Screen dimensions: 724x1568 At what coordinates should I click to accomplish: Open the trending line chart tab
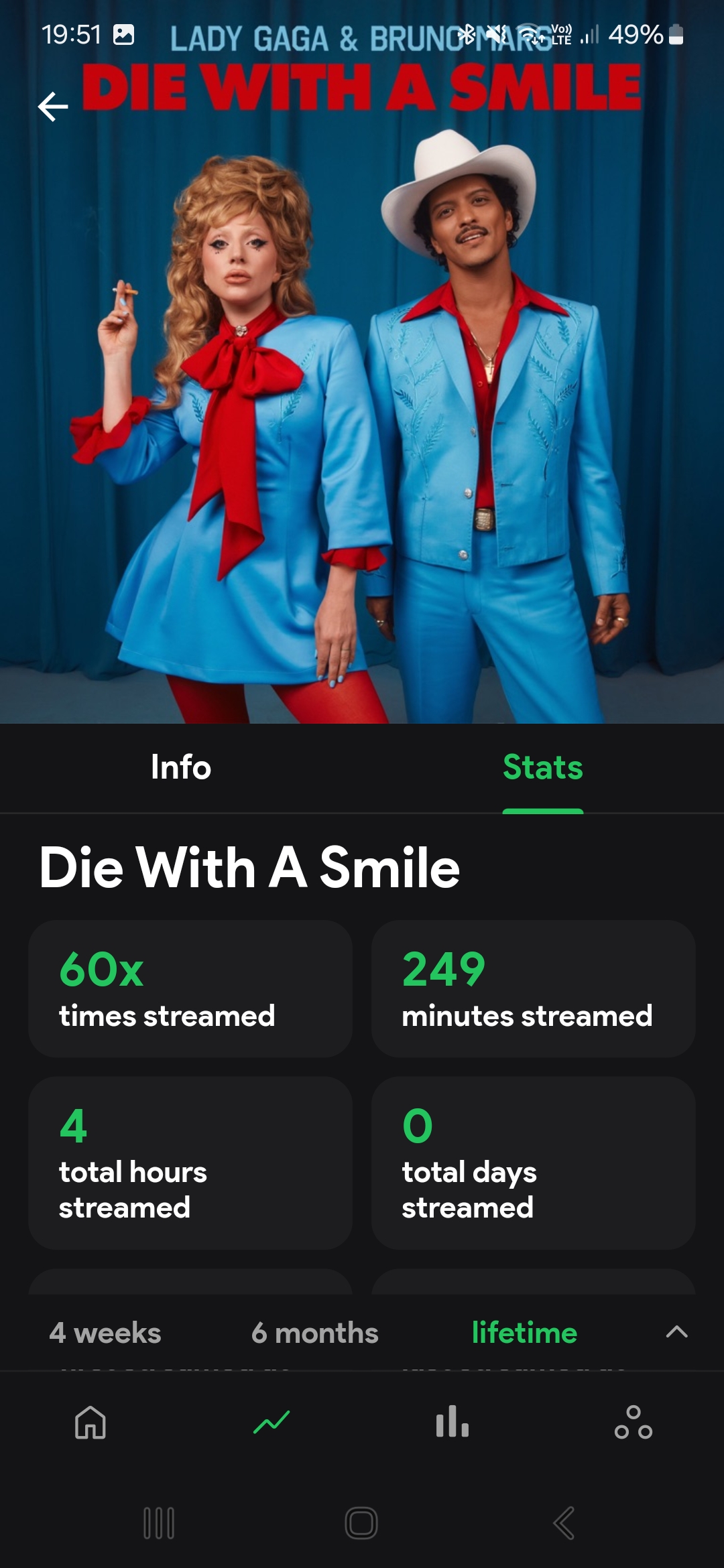(271, 1422)
